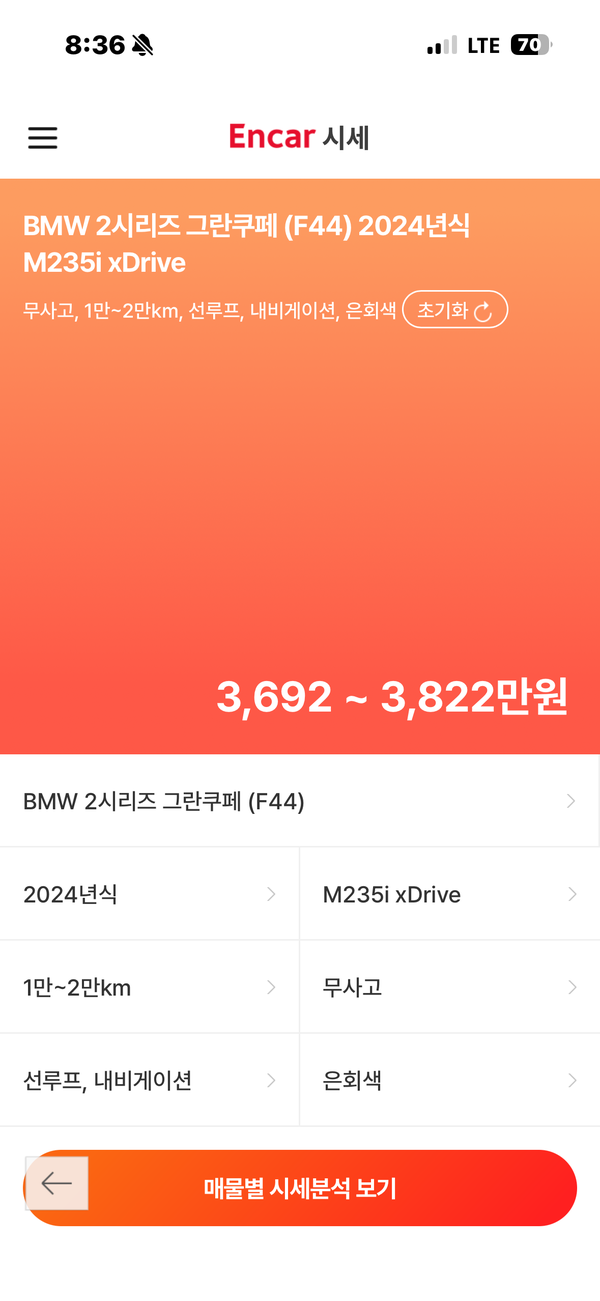Open the BMW 2시리즈 그란쿠페 (F44) model row
The image size is (600, 1301).
click(x=299, y=801)
